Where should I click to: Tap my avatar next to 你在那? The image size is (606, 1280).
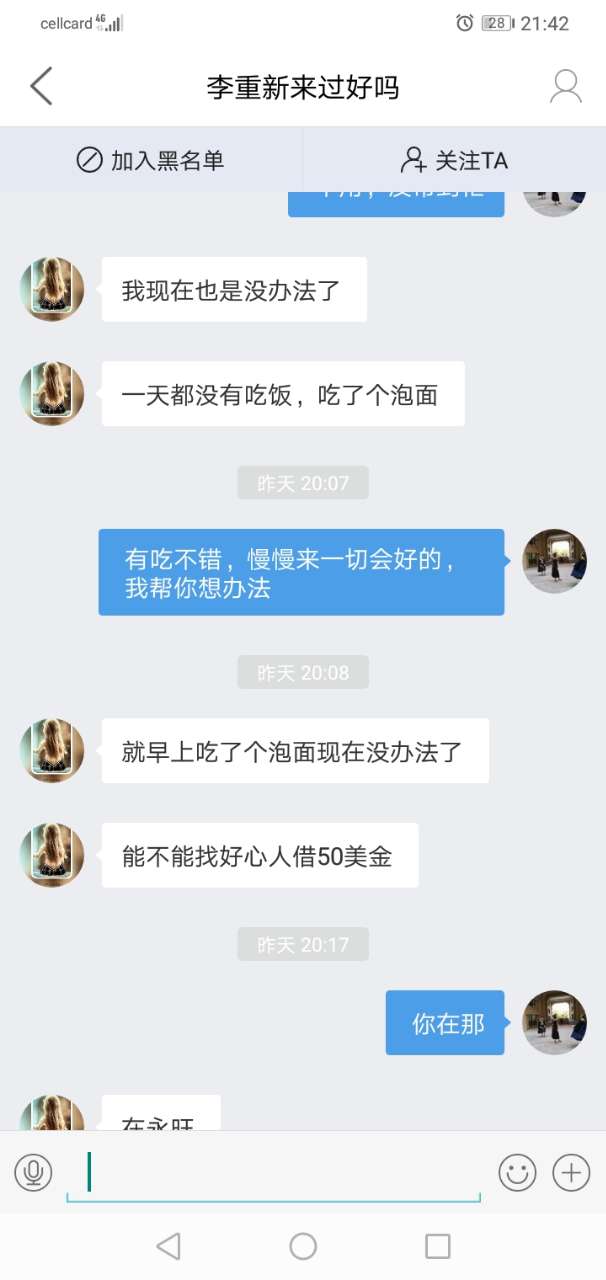coord(554,1022)
